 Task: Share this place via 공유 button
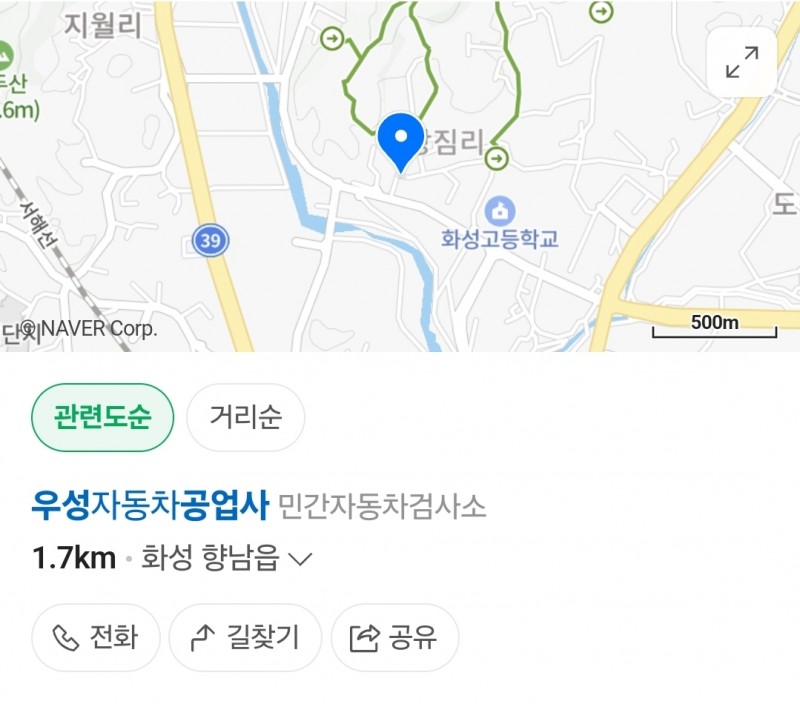(x=394, y=637)
